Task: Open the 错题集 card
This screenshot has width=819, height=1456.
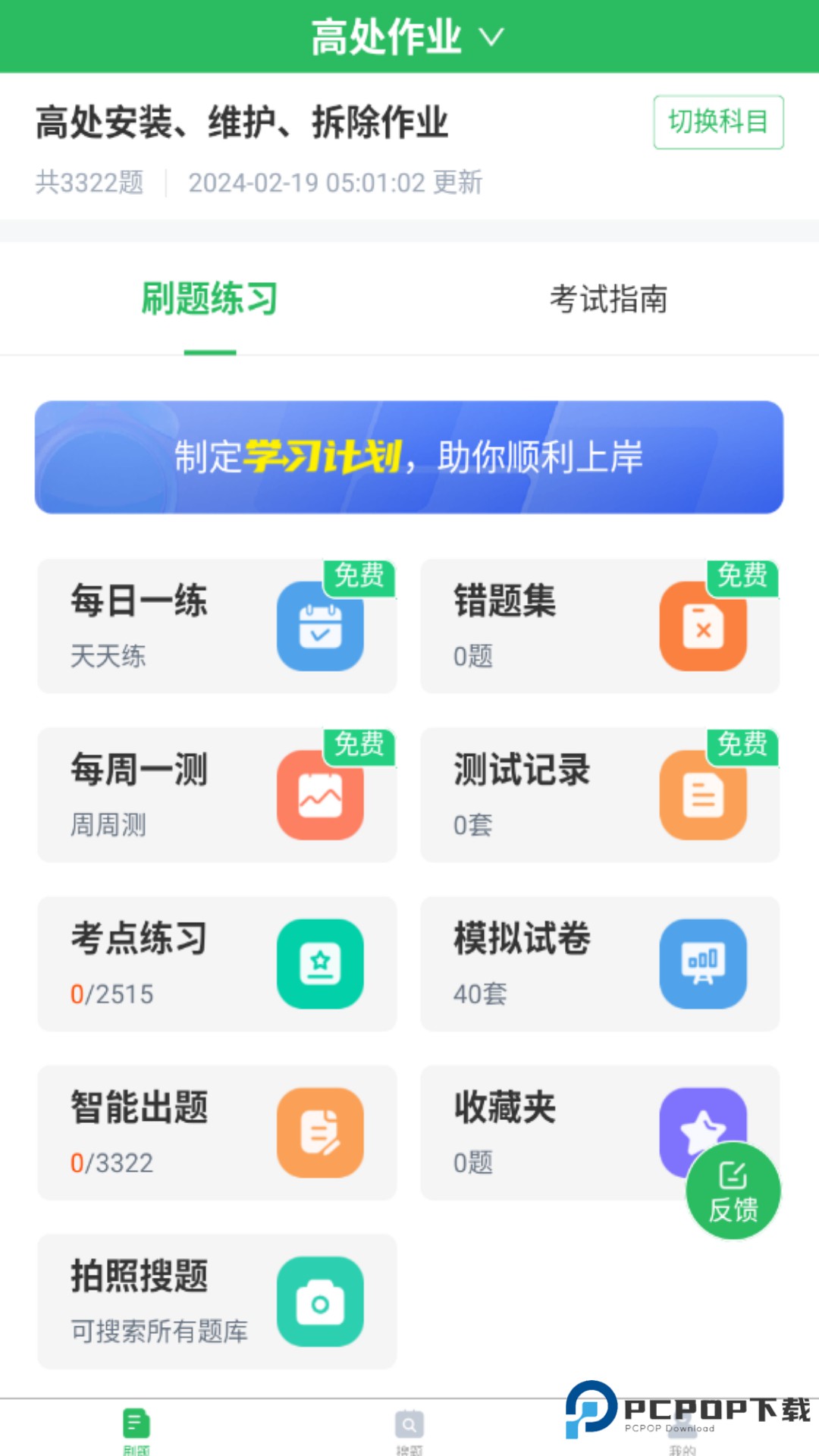Action: click(599, 626)
